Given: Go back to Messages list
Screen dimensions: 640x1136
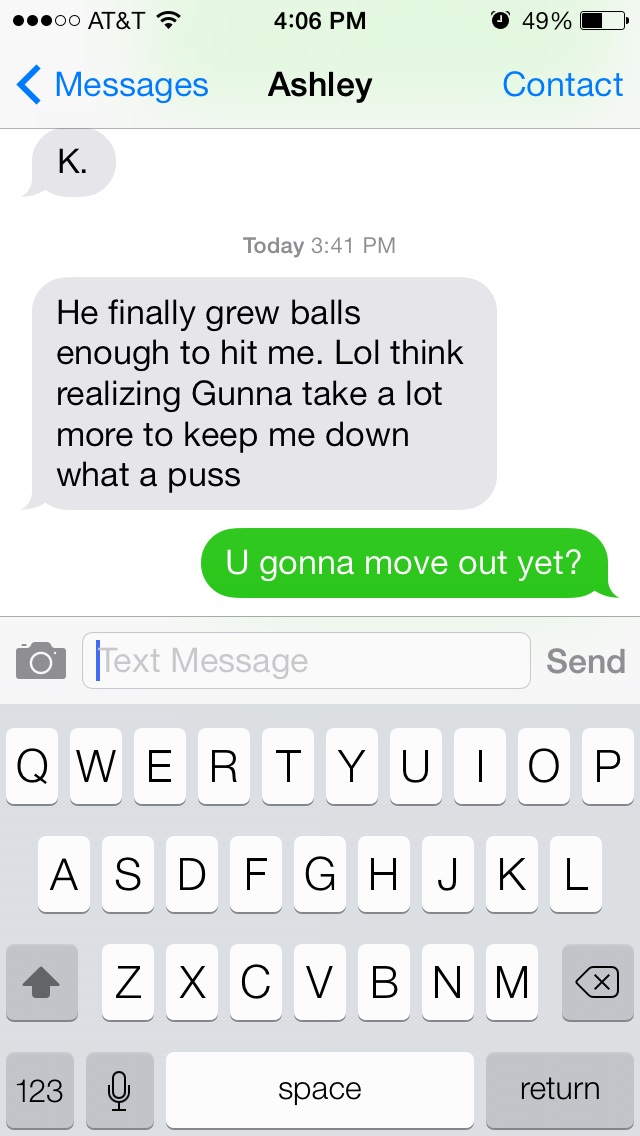Looking at the screenshot, I should point(112,85).
